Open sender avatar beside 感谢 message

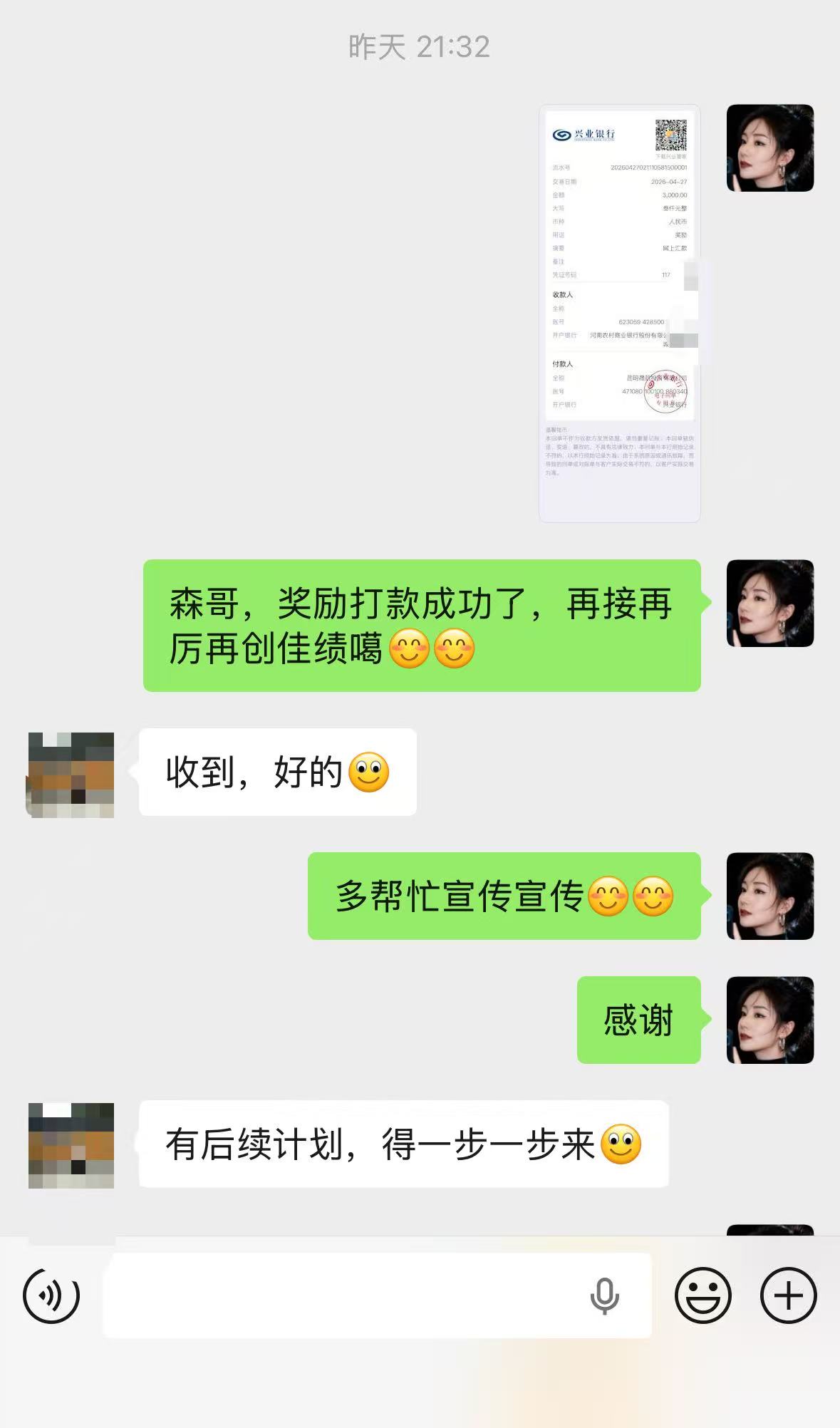[x=769, y=1020]
